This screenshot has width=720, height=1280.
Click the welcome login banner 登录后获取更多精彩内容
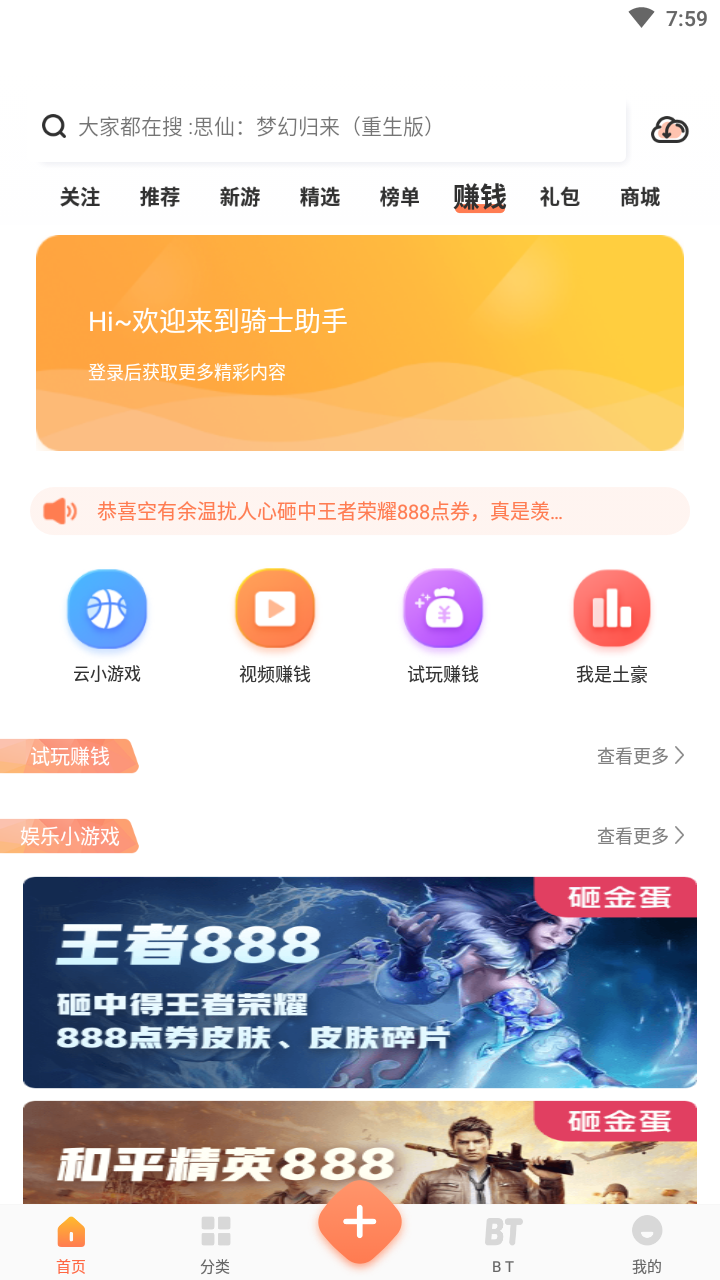click(x=360, y=343)
